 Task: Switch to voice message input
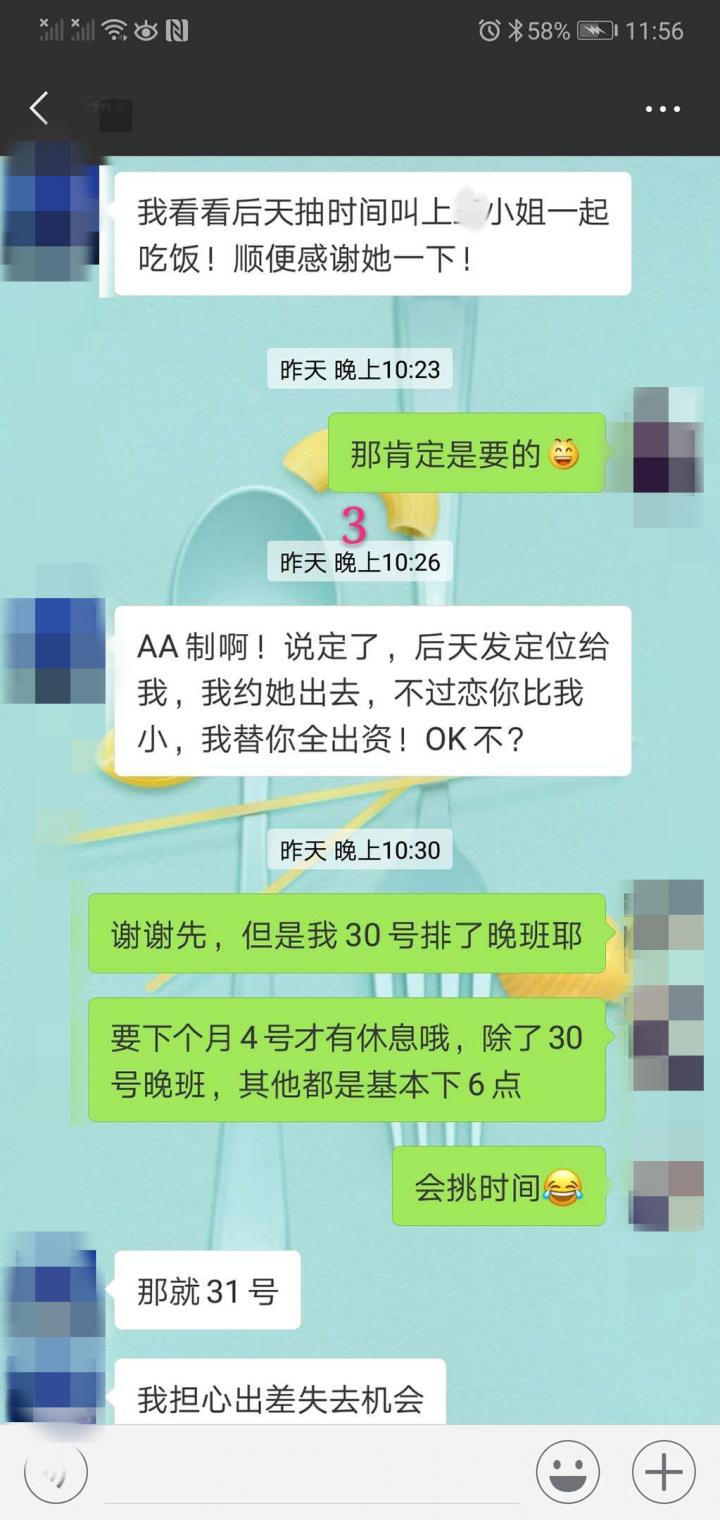pyautogui.click(x=56, y=1472)
